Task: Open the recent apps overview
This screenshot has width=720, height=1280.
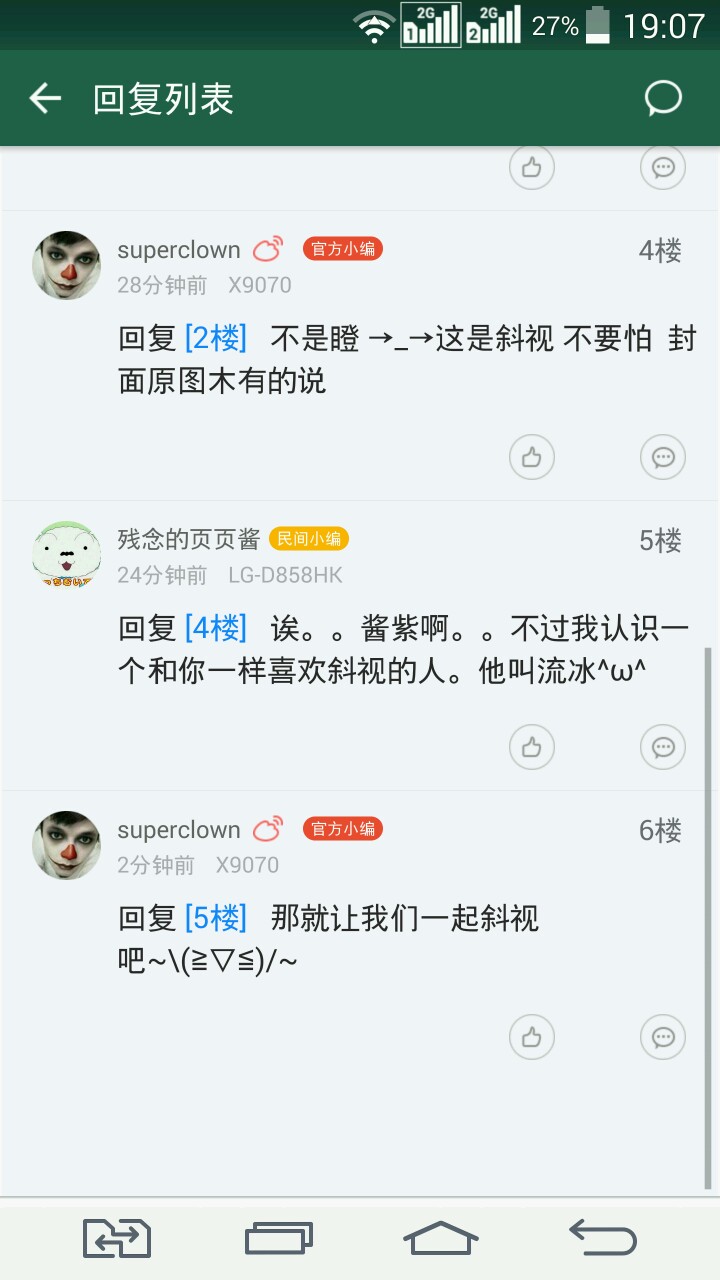Action: (279, 1238)
